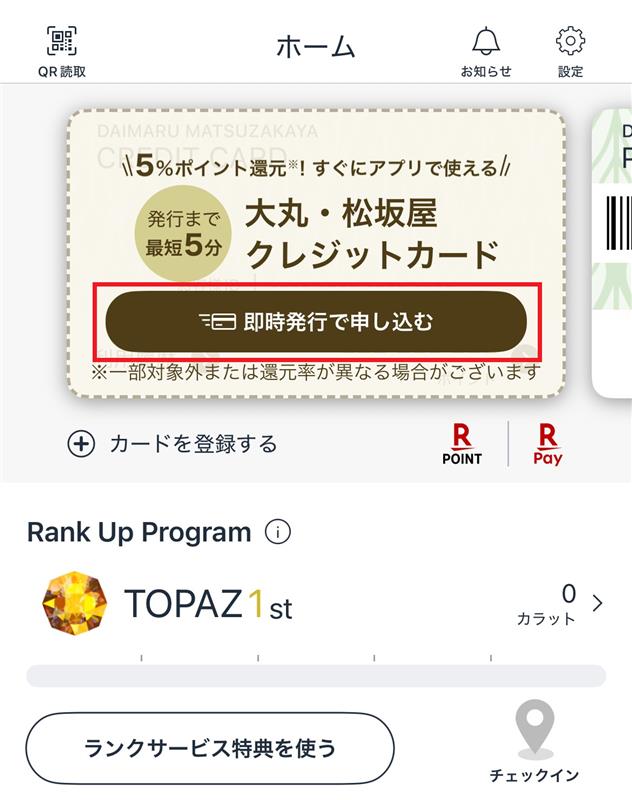Tap ランクサービス特典を使う button

(209, 748)
